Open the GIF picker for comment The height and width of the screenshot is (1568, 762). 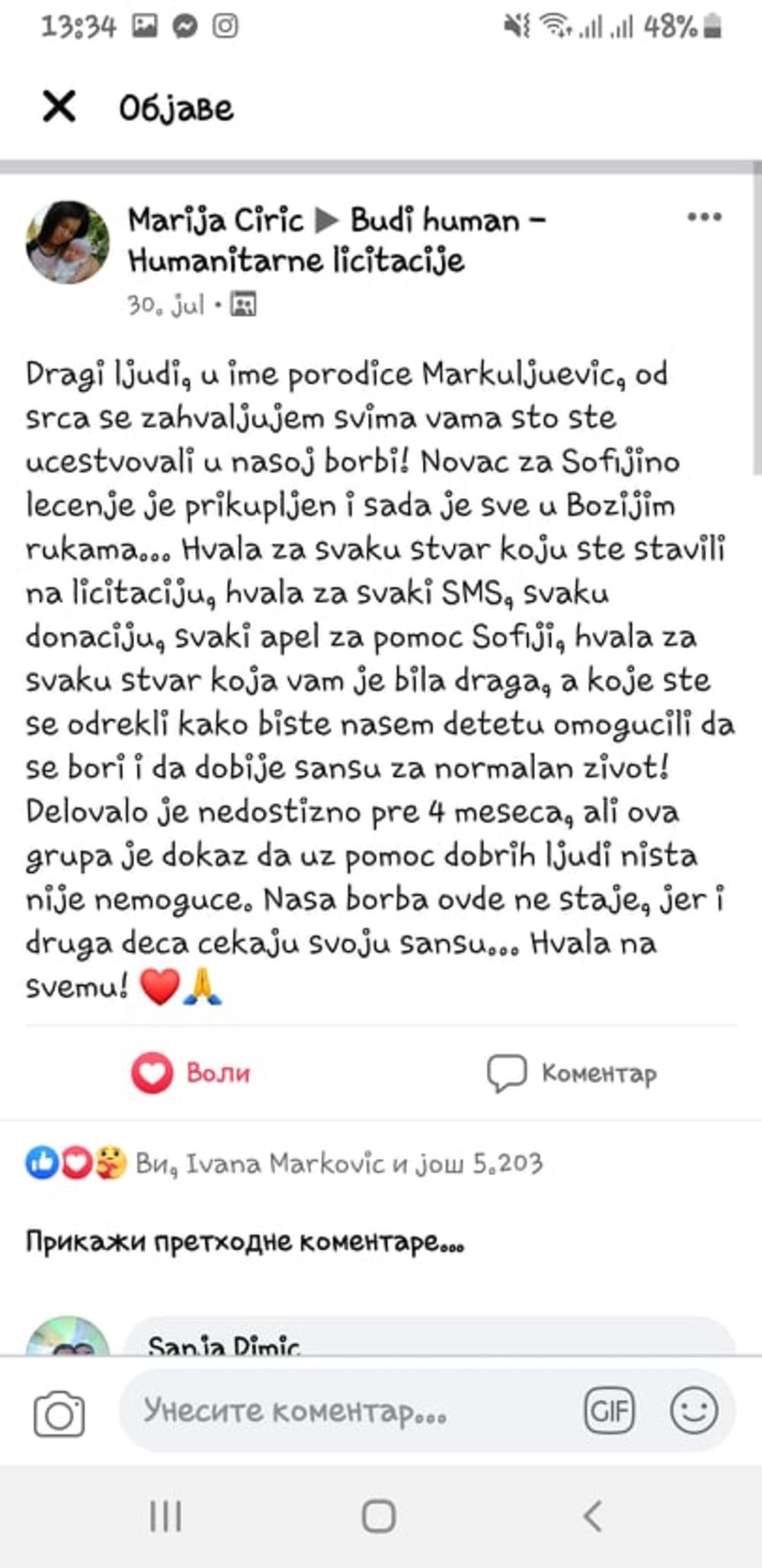609,1411
